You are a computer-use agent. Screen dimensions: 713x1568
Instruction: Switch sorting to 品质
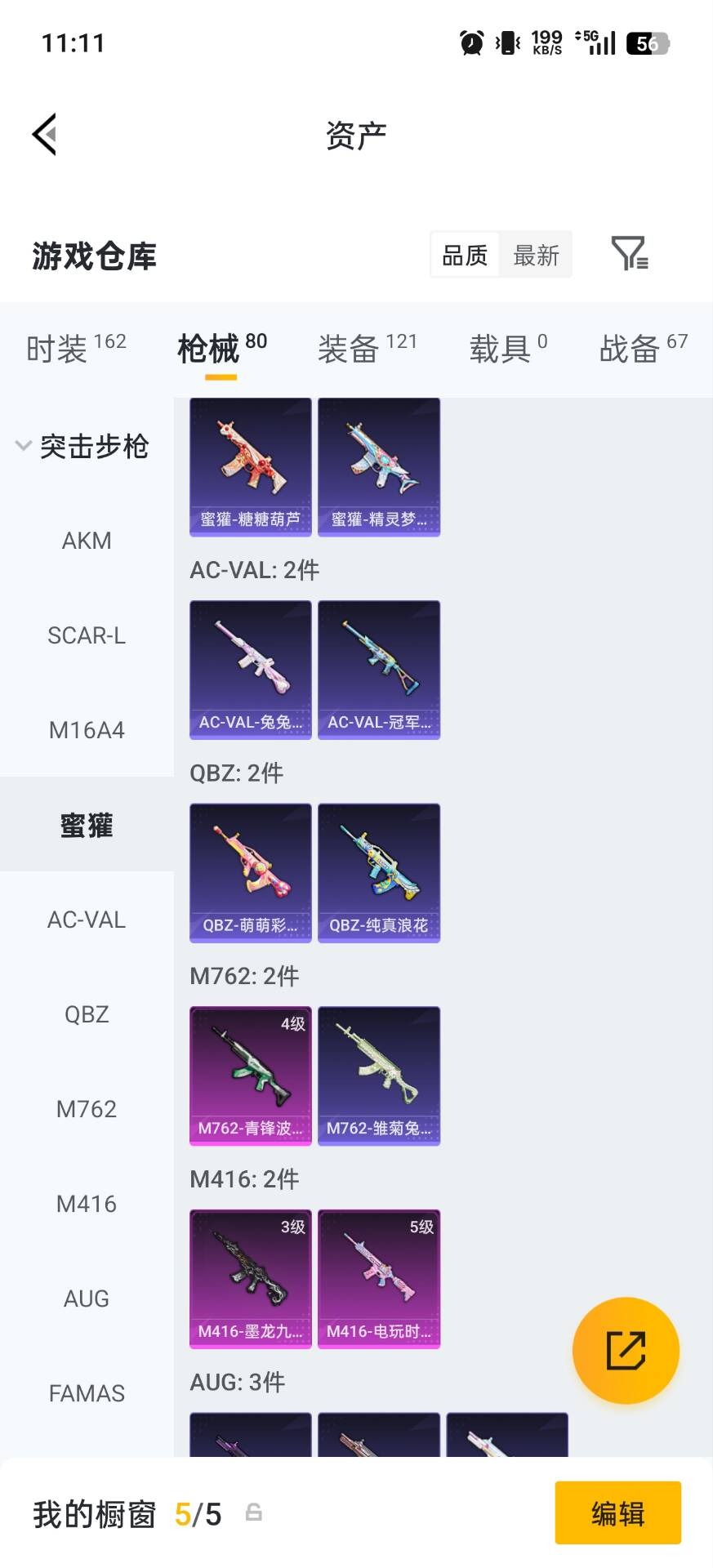click(463, 254)
